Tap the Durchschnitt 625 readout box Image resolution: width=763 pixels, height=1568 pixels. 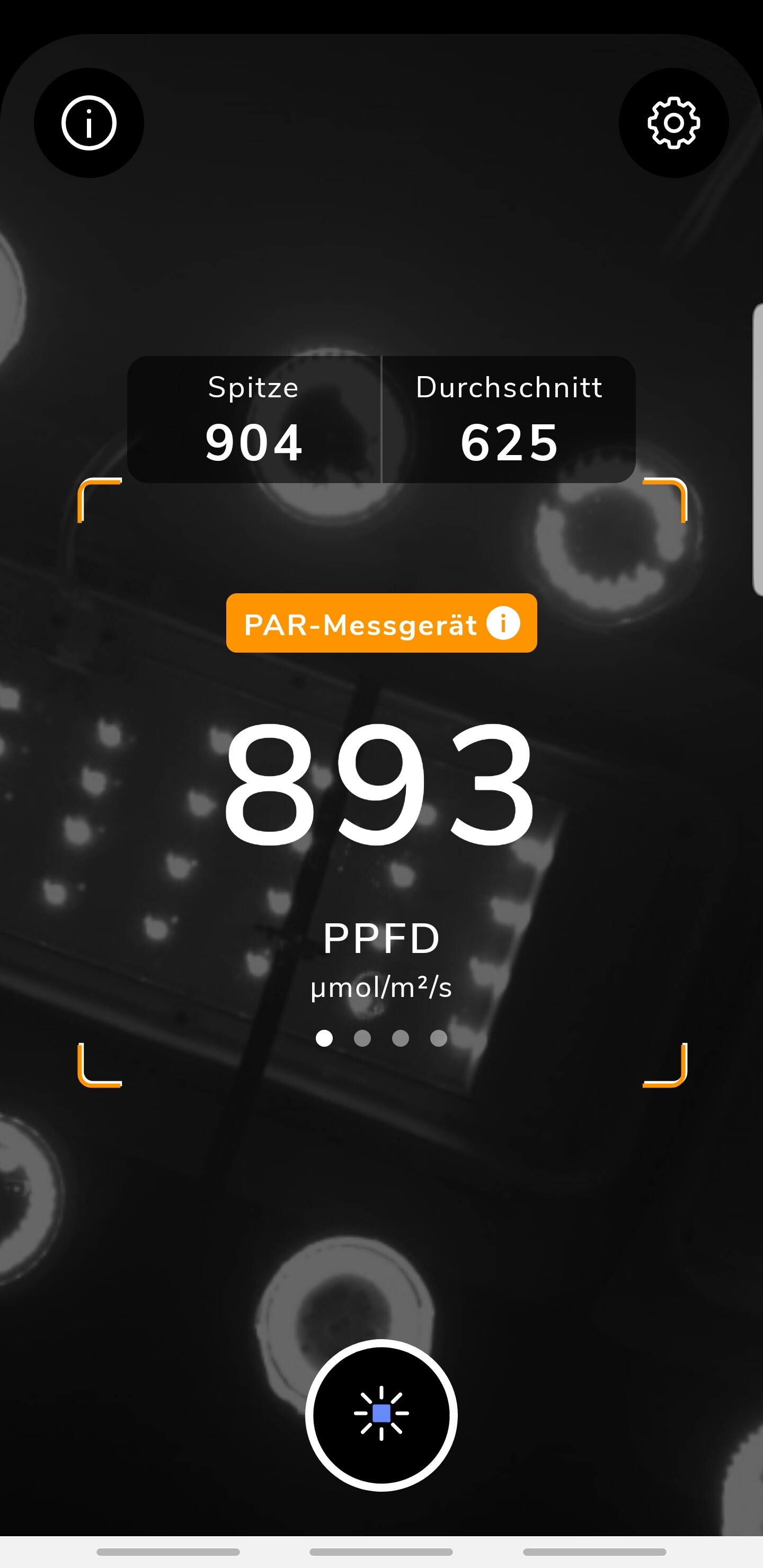(x=509, y=420)
